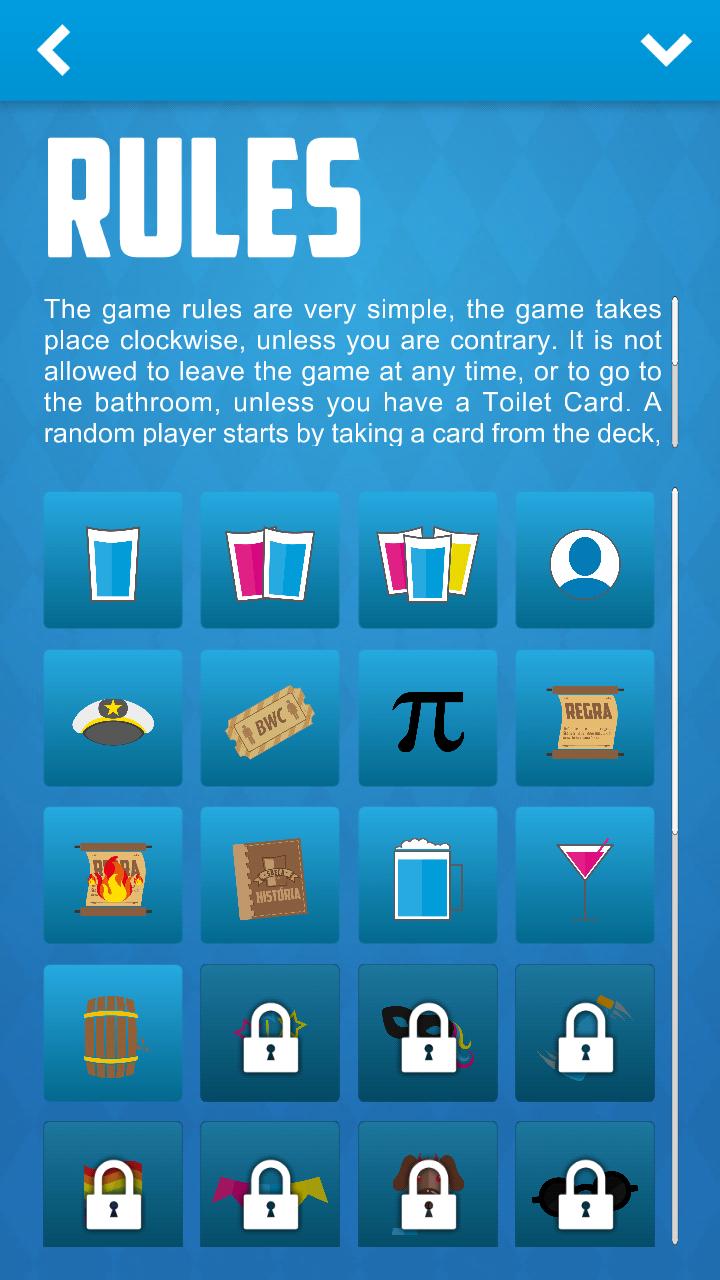
Task: Open the wooden barrel card rule
Action: click(x=113, y=1033)
